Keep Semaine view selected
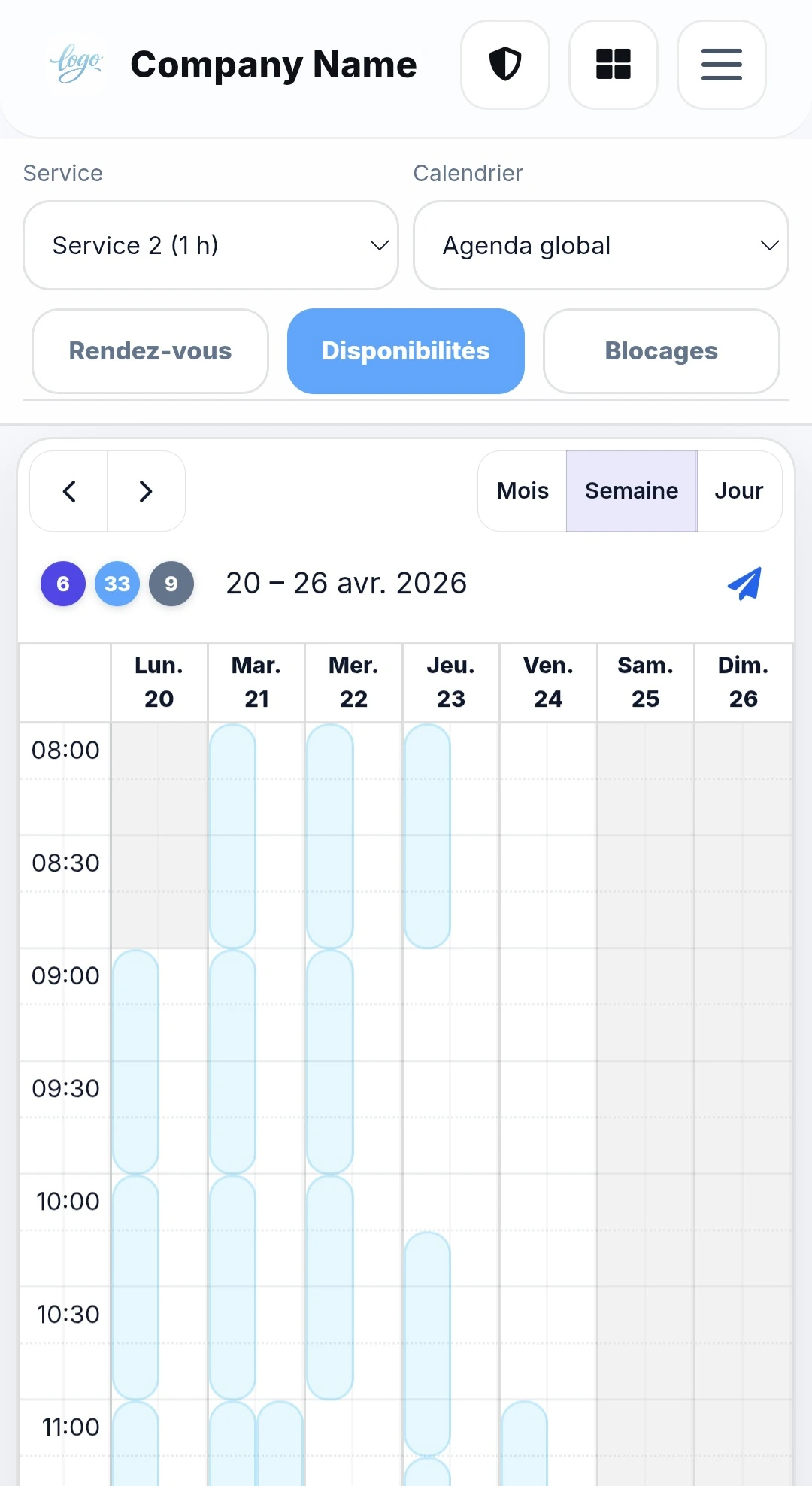This screenshot has height=1486, width=812. tap(632, 490)
